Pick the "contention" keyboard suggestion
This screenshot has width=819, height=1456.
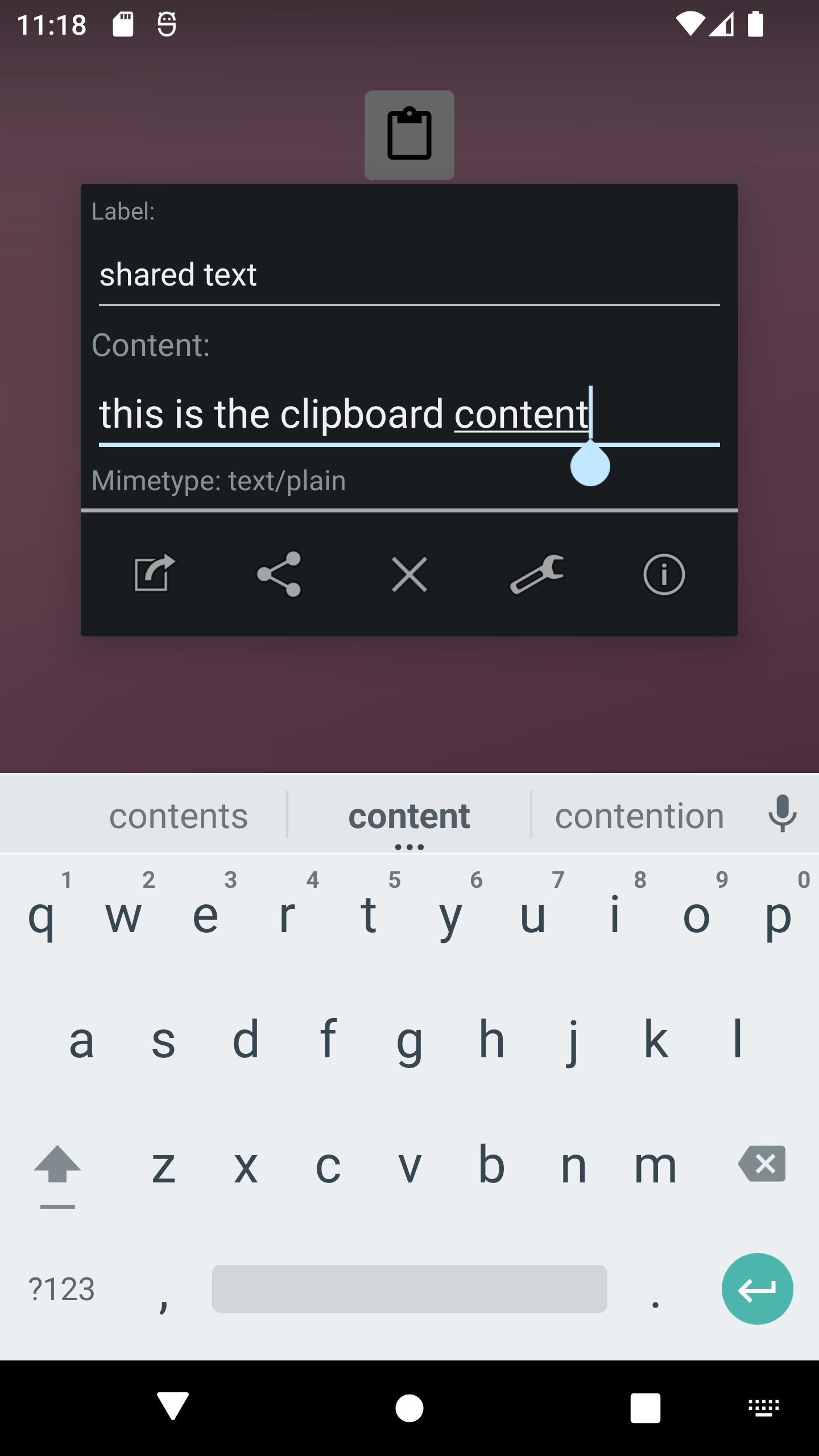pos(639,816)
